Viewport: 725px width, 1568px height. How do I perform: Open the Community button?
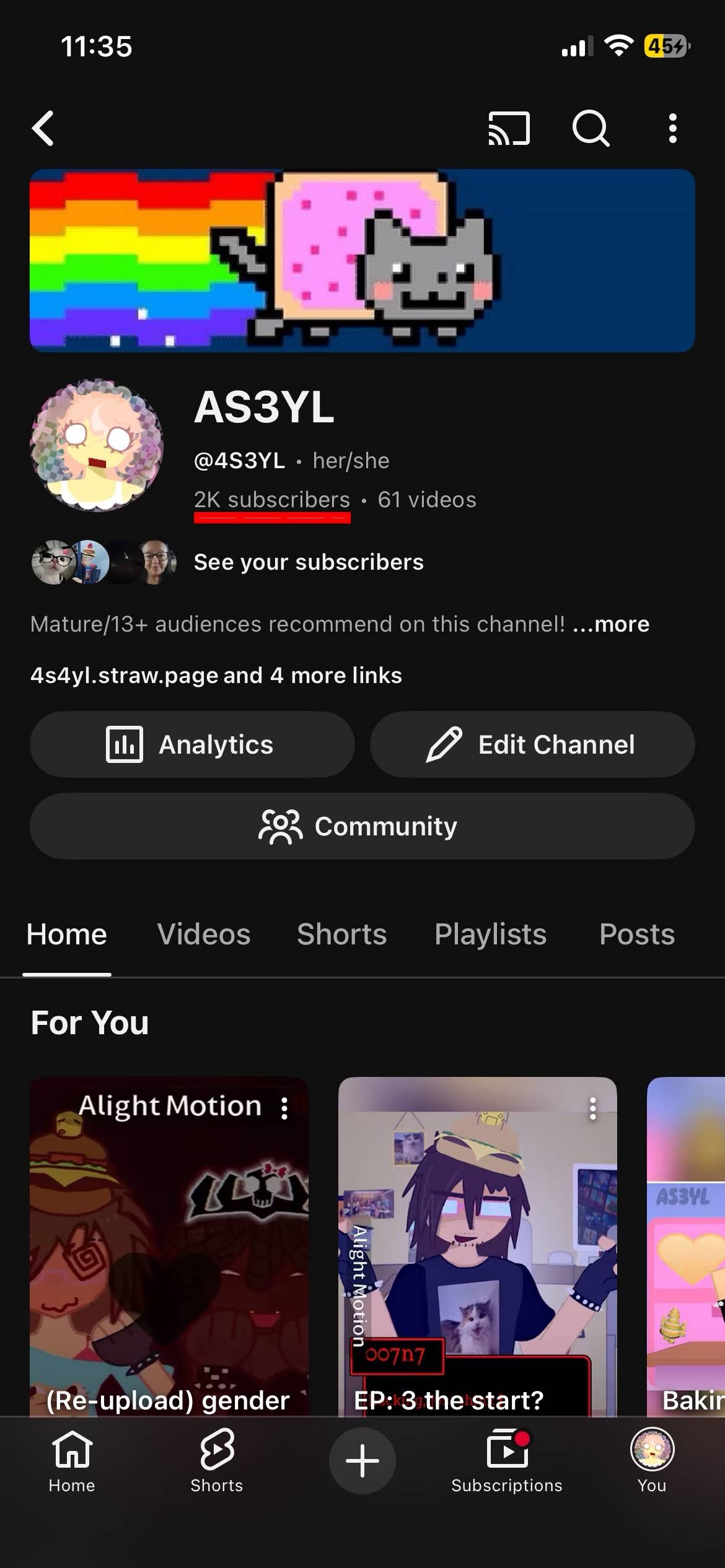[x=362, y=826]
